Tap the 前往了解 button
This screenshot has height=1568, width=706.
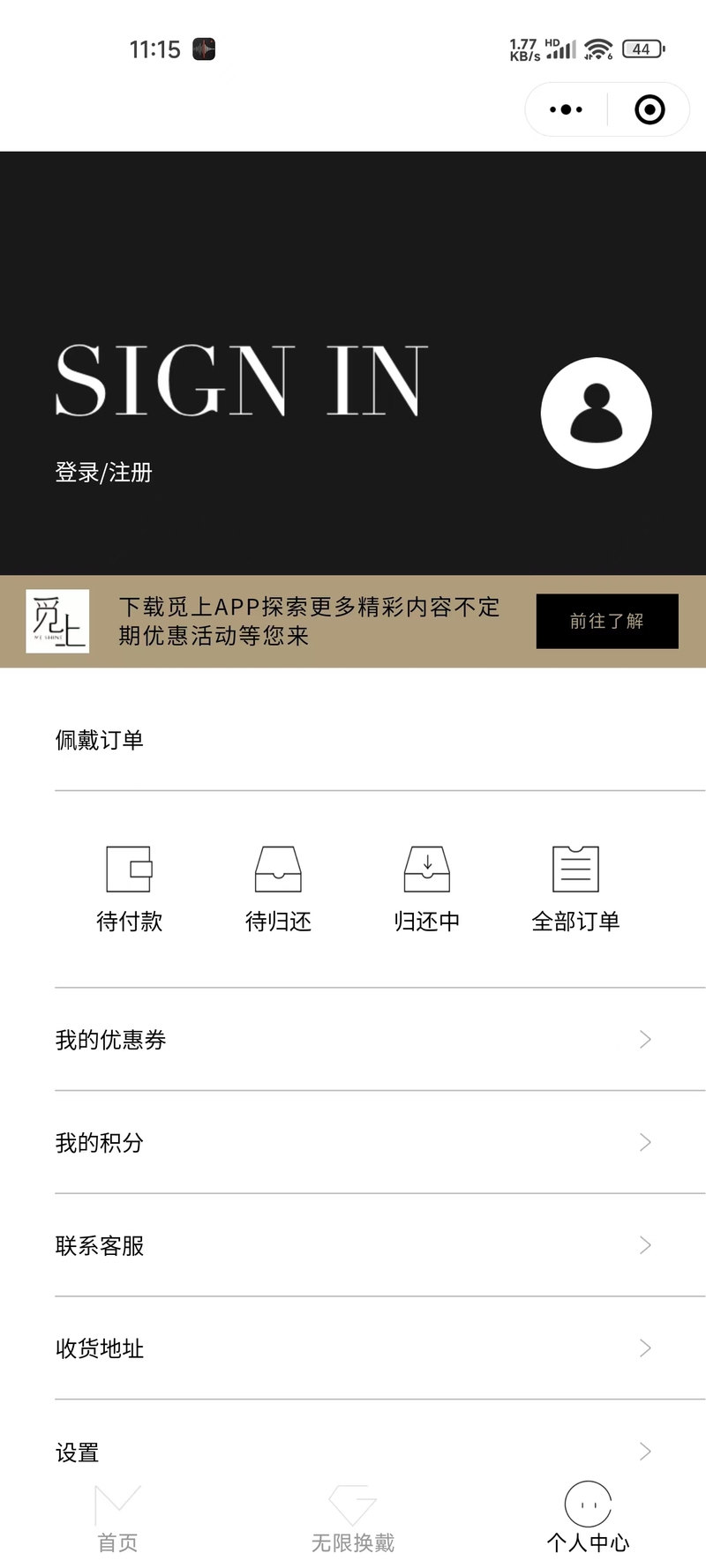[607, 621]
